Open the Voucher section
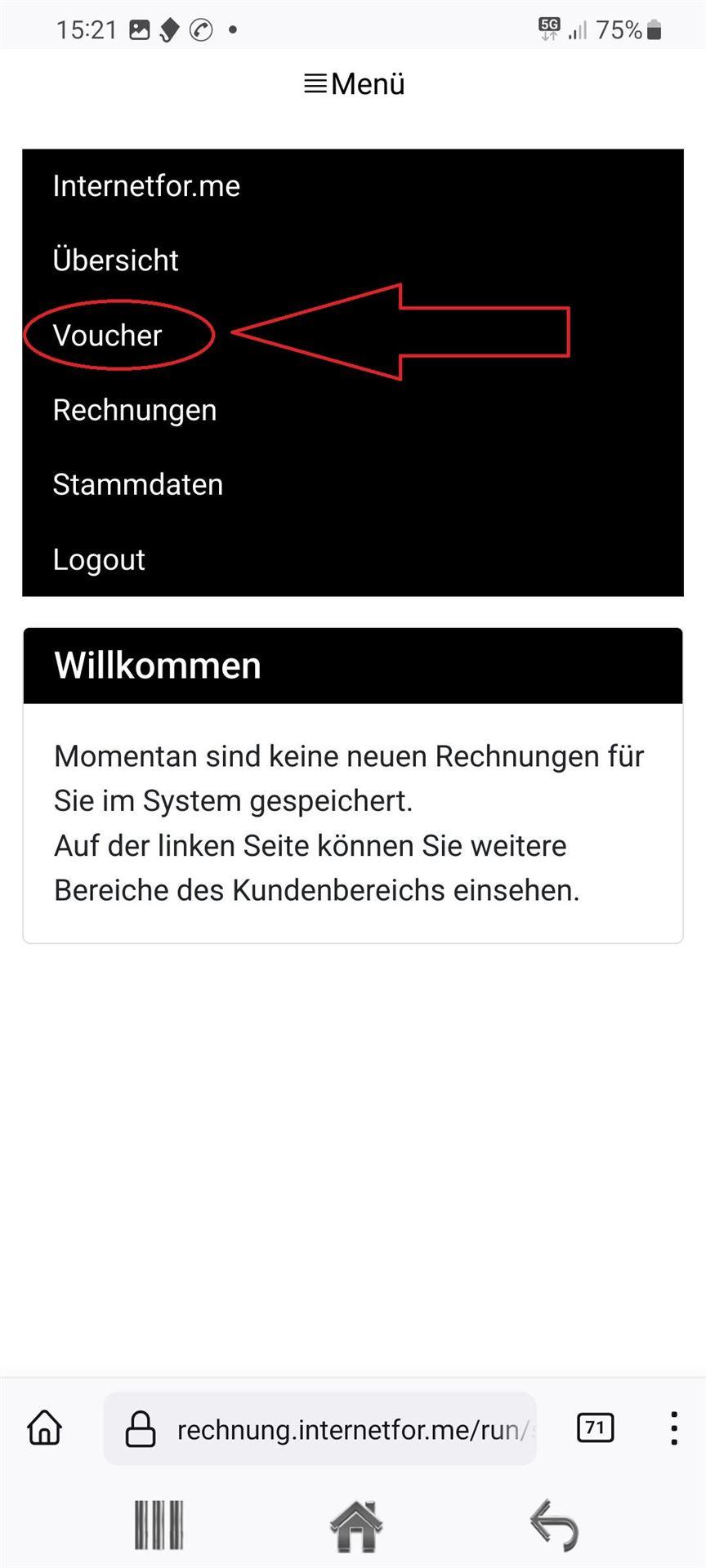This screenshot has height=1568, width=706. [x=107, y=335]
